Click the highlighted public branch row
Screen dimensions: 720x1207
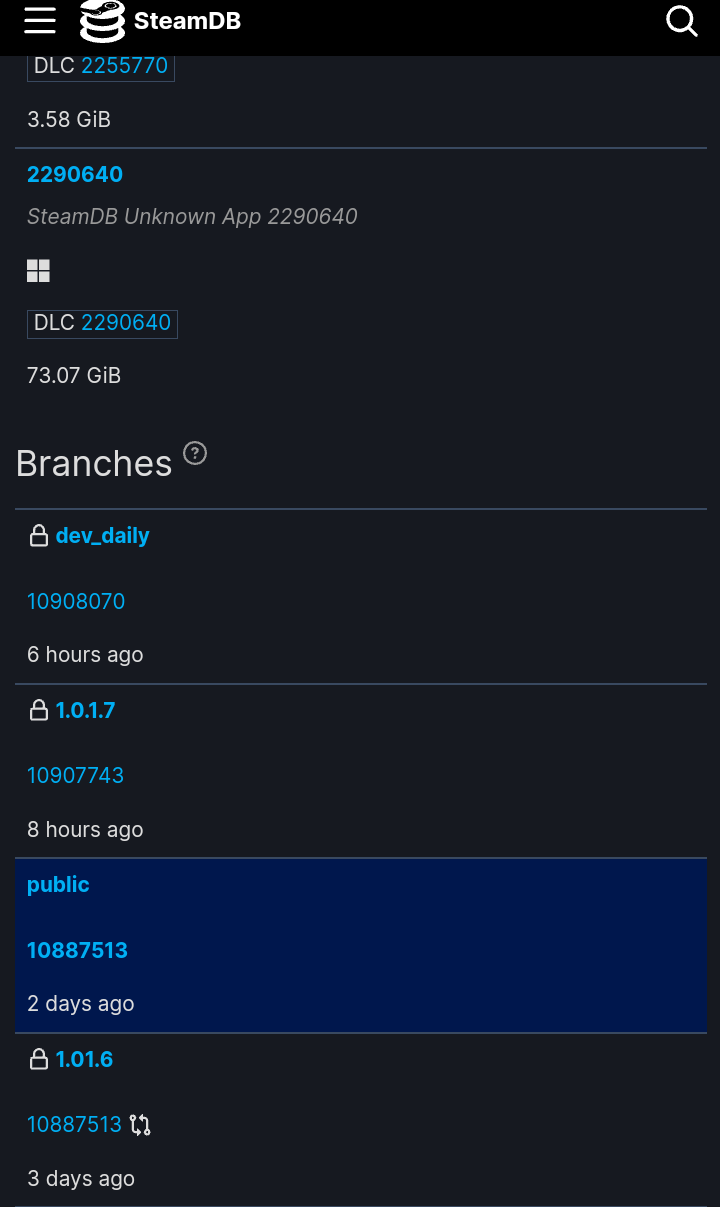[360, 944]
